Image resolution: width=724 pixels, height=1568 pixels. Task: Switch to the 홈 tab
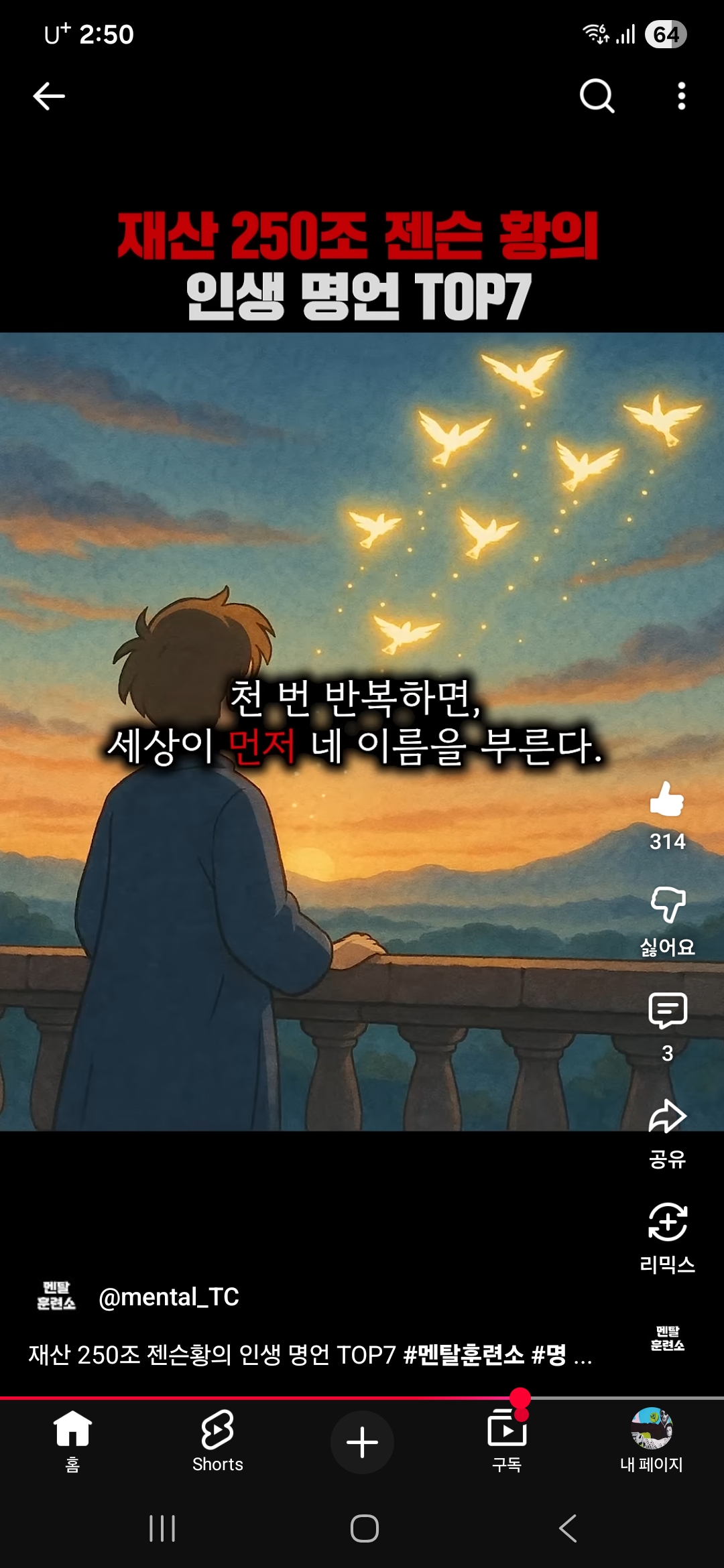pyautogui.click(x=72, y=1441)
